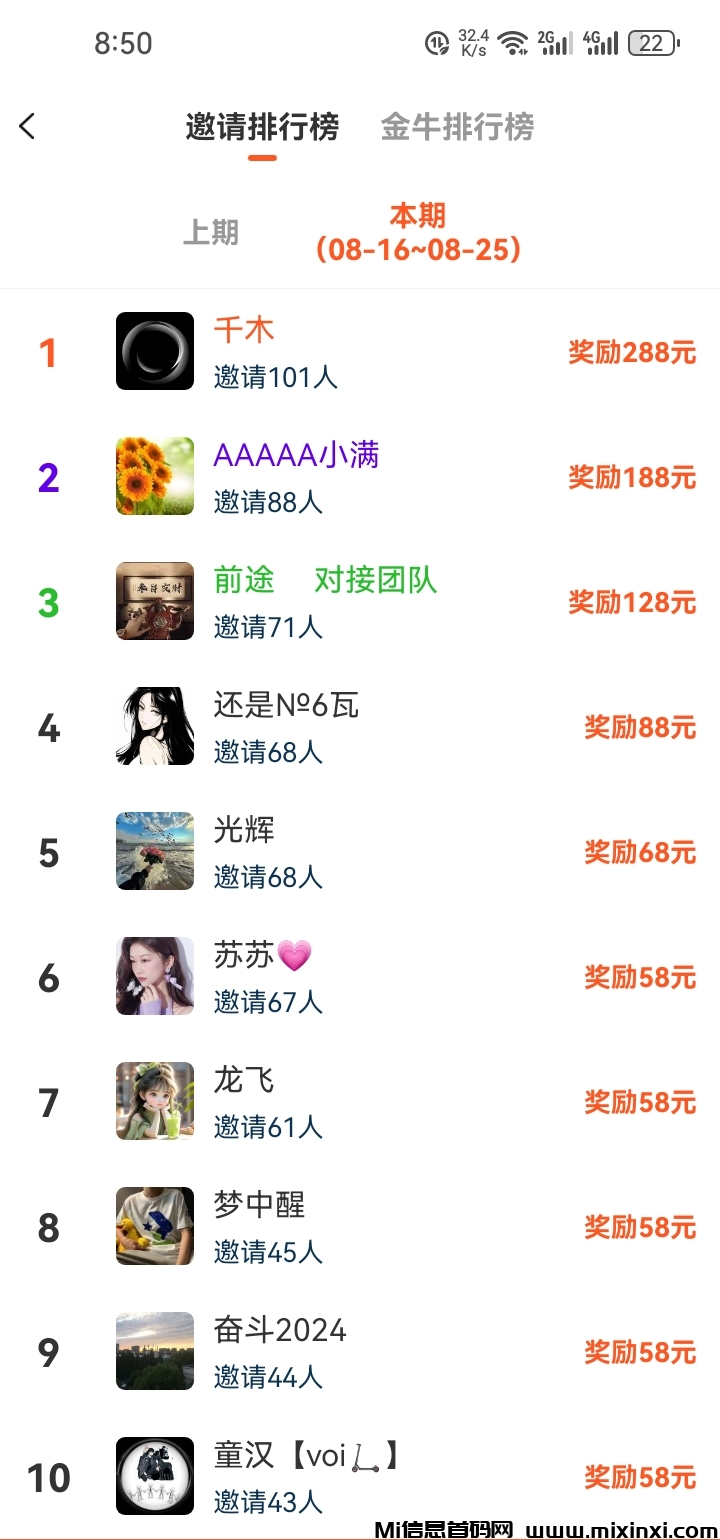
Task: Tap the AAAAA小满 sunflower avatar
Action: pyautogui.click(x=154, y=477)
